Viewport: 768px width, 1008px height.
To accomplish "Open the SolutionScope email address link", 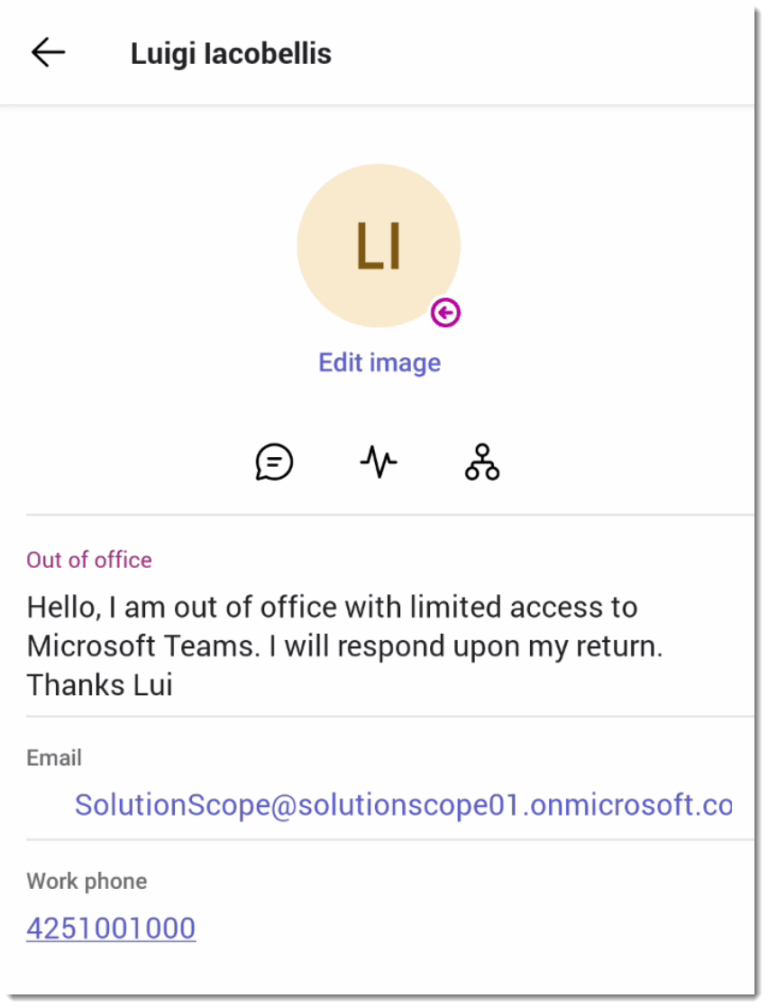I will 403,805.
